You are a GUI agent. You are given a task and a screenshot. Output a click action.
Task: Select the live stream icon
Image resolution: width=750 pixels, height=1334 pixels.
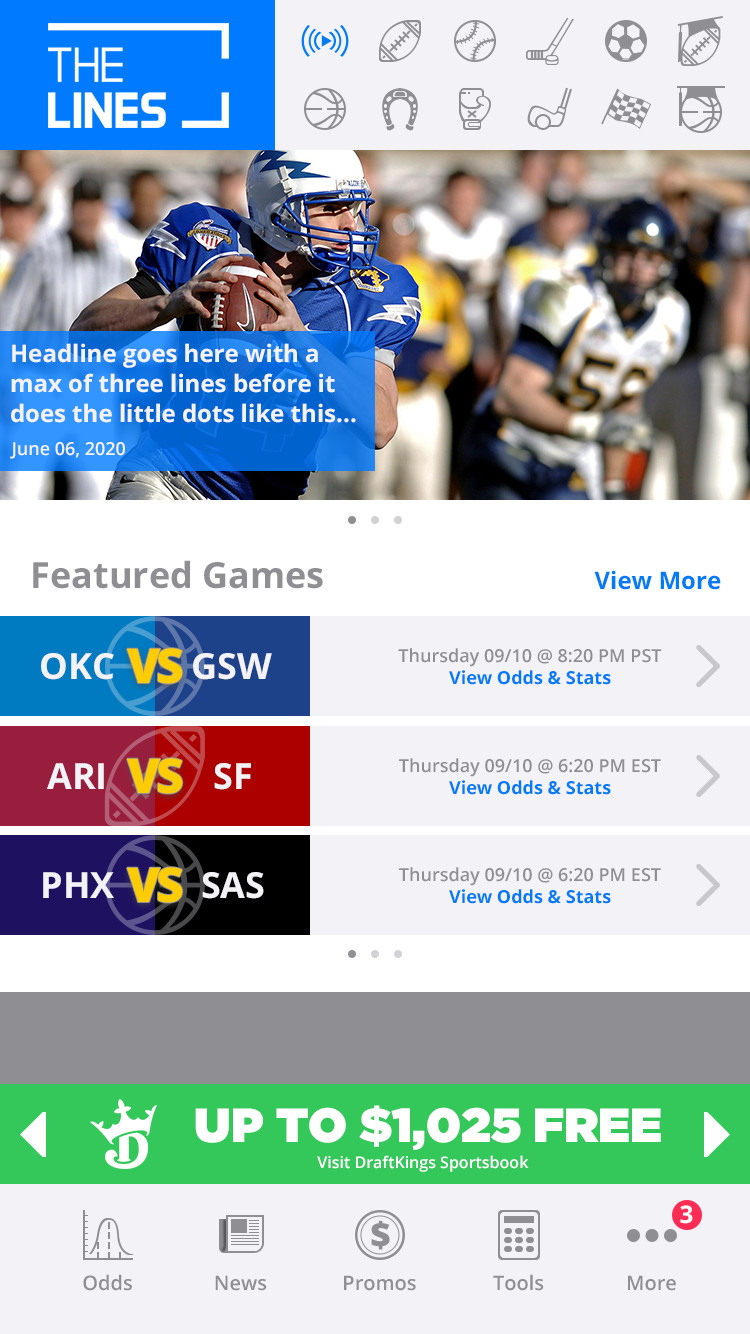[324, 42]
